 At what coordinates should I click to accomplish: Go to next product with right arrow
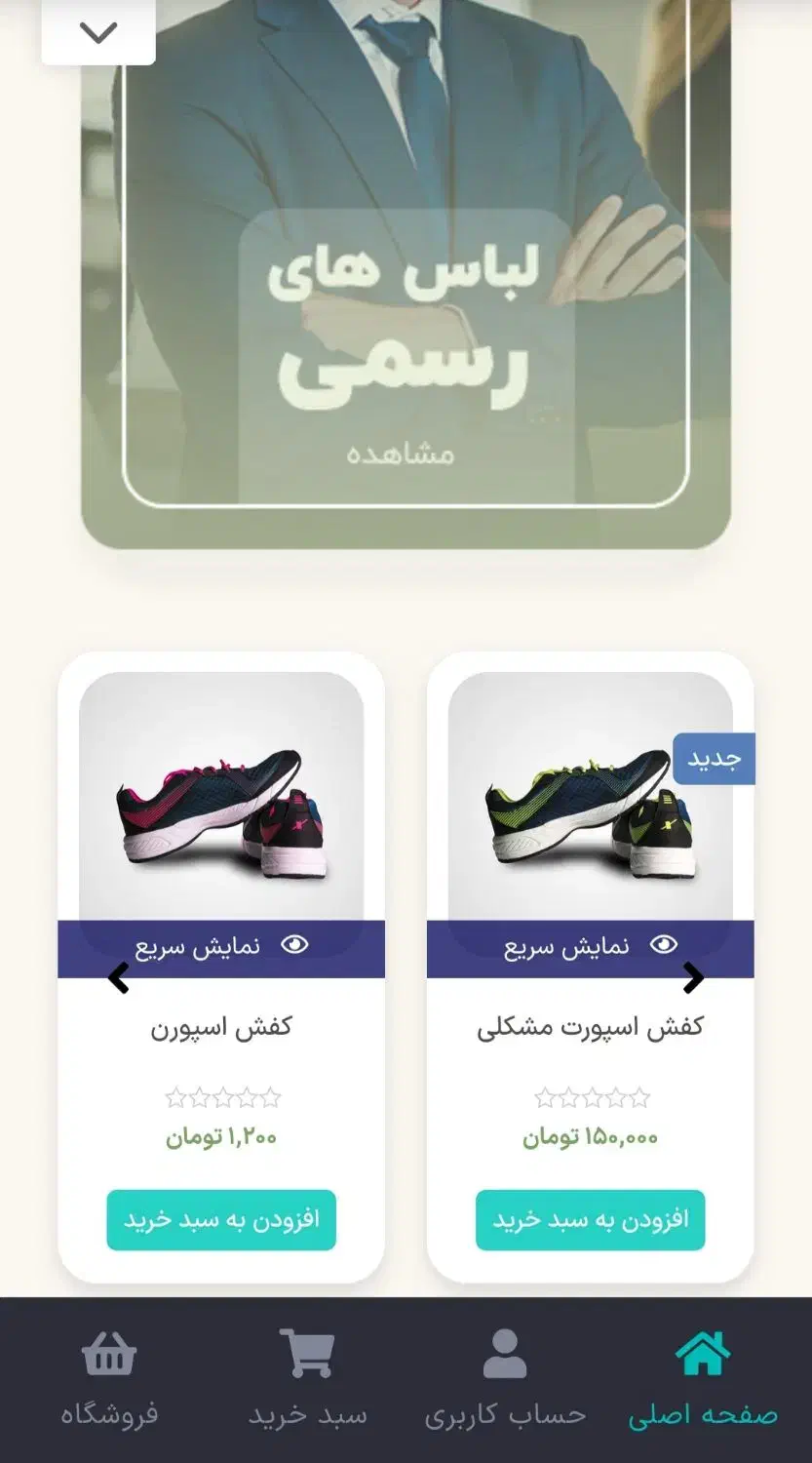pyautogui.click(x=693, y=977)
